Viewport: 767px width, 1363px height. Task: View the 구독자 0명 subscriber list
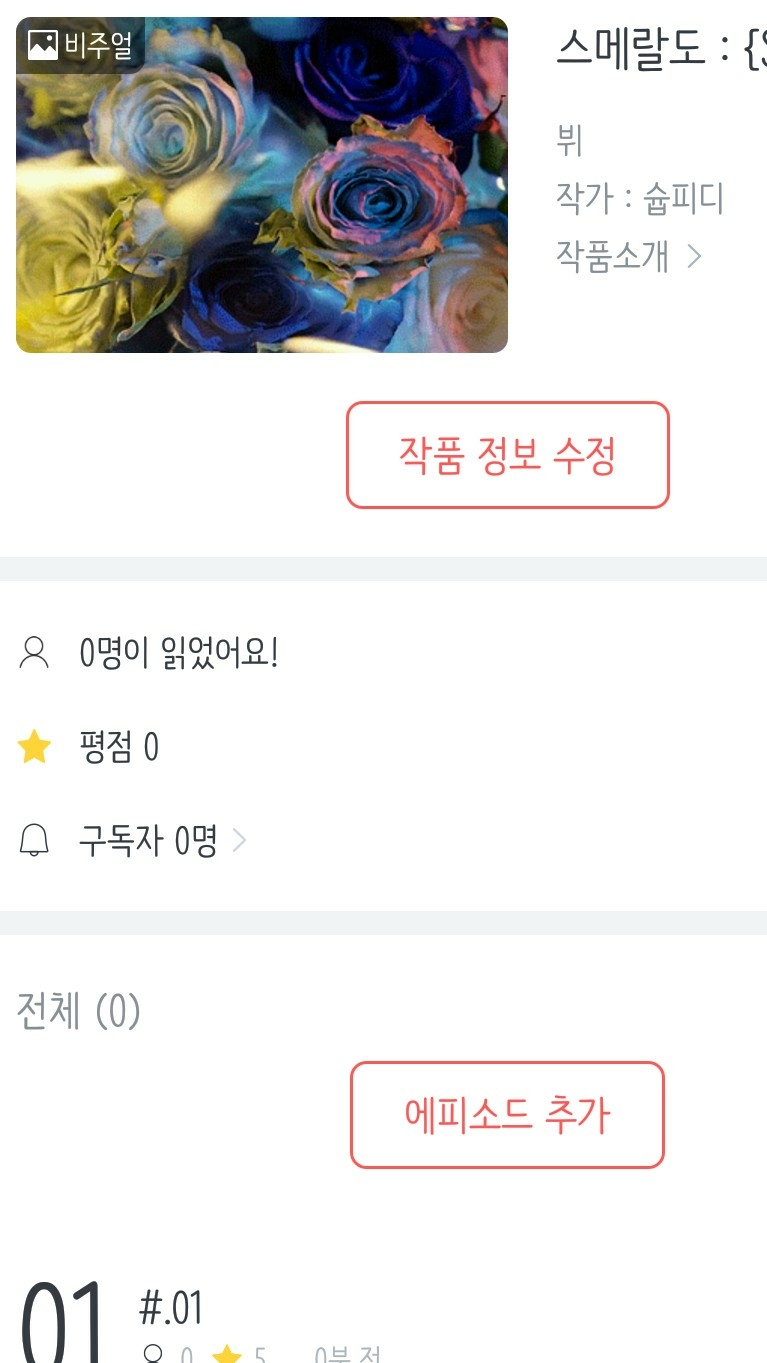(148, 842)
